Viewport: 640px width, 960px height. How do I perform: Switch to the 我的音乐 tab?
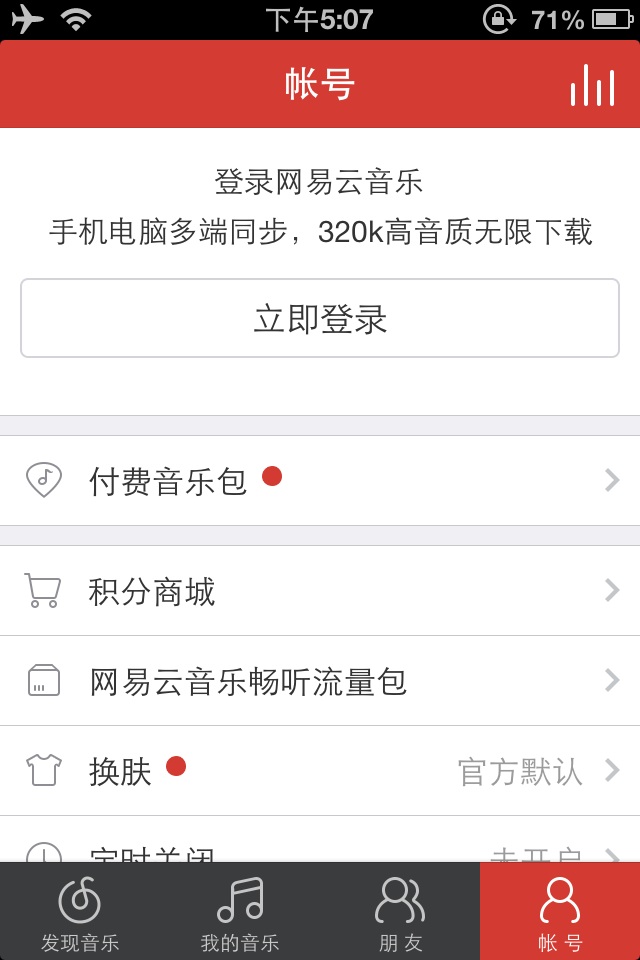[240, 912]
